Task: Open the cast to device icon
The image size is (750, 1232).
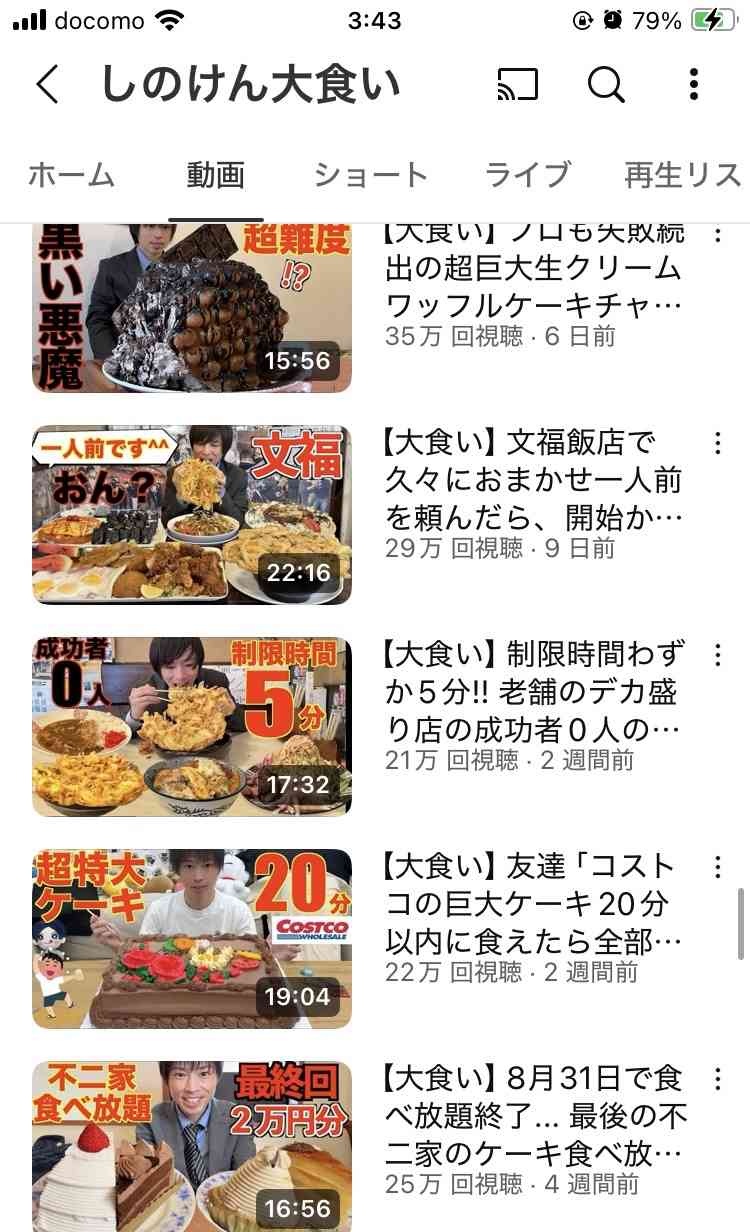Action: point(517,85)
